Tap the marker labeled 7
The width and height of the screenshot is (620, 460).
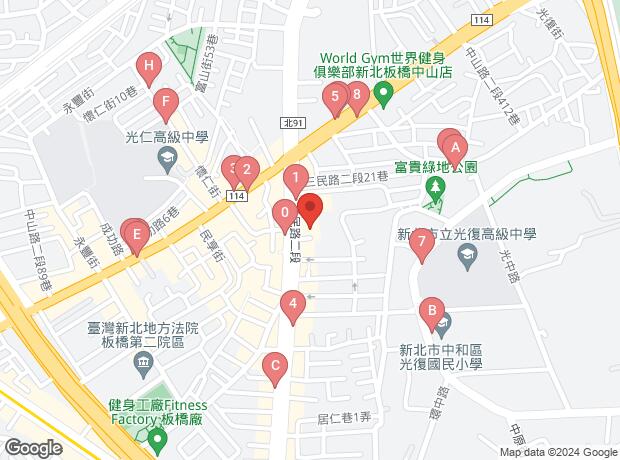(x=422, y=242)
